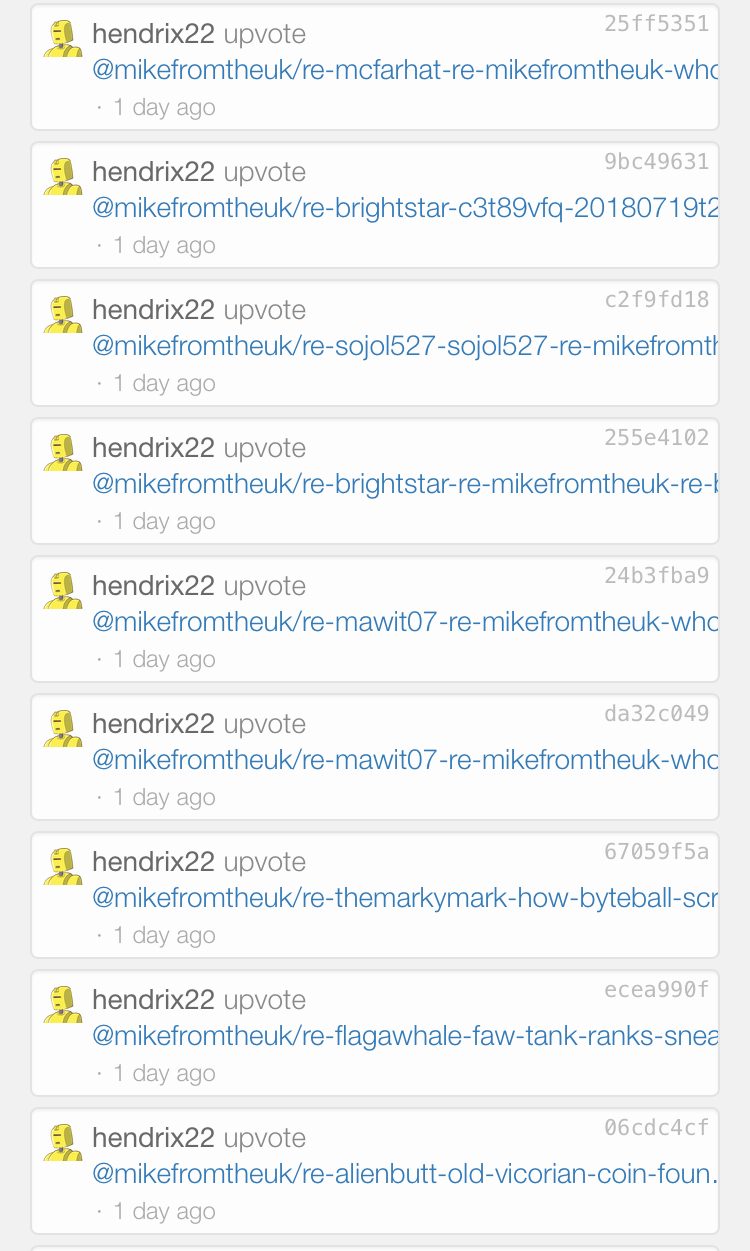Open re-mawit07 link beside hash 24b3fba9
This screenshot has height=1251, width=750.
click(405, 623)
